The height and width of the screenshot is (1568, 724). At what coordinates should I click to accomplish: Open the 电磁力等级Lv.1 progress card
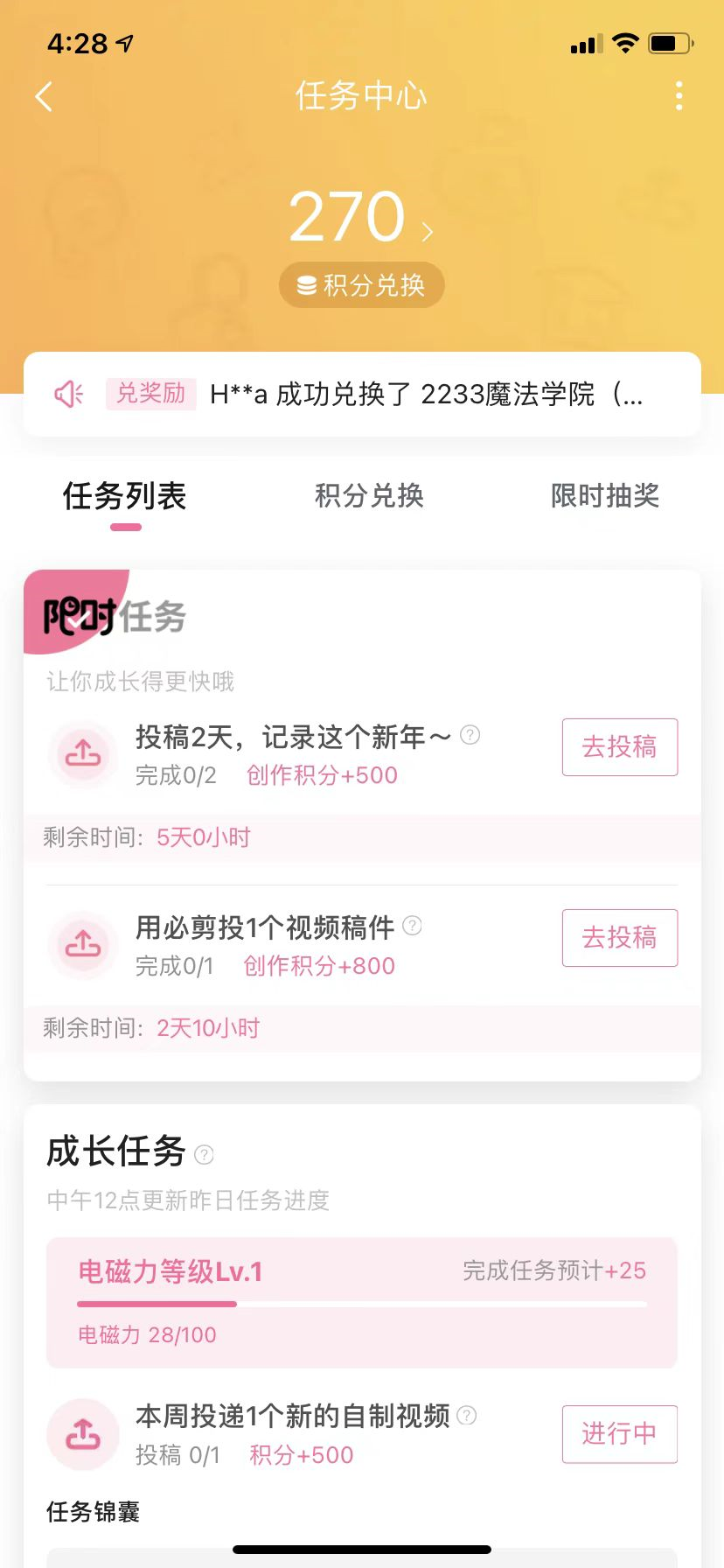click(x=361, y=1302)
